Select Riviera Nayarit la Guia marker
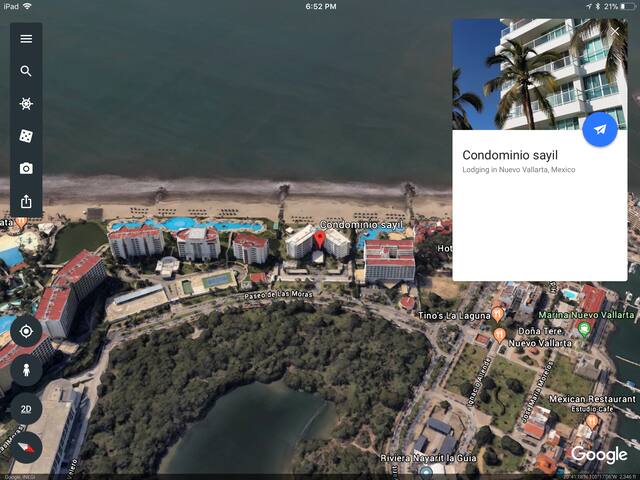640x480 pixels. coord(426,470)
